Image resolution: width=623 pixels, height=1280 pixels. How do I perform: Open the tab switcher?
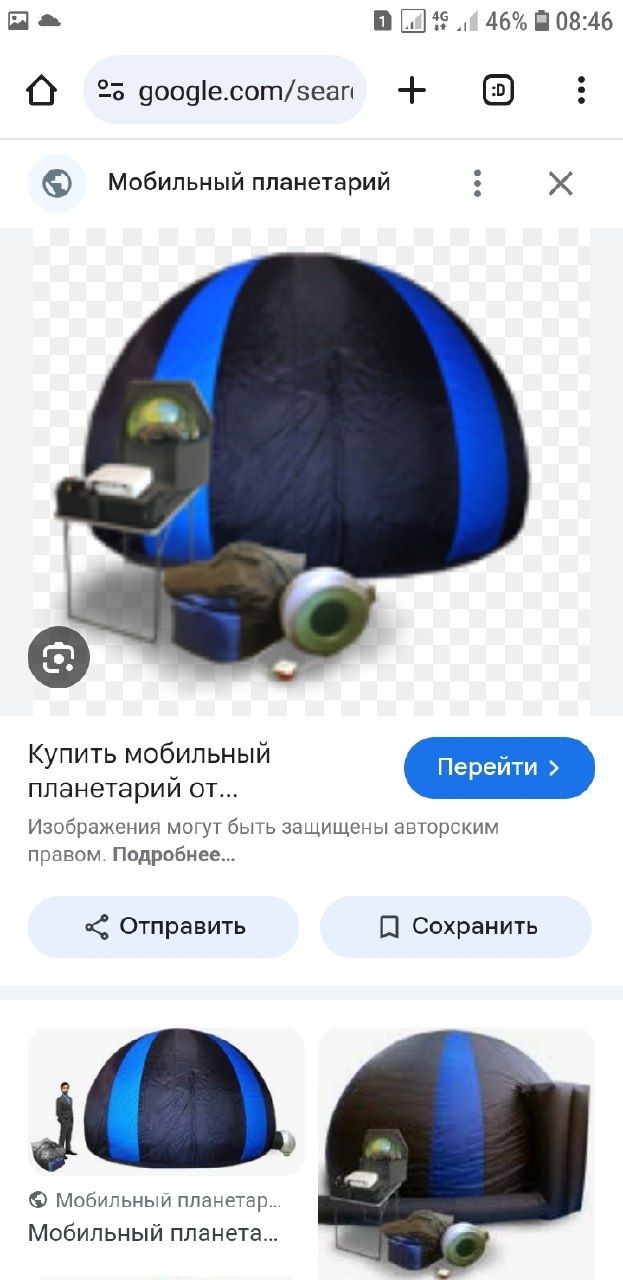click(x=498, y=91)
